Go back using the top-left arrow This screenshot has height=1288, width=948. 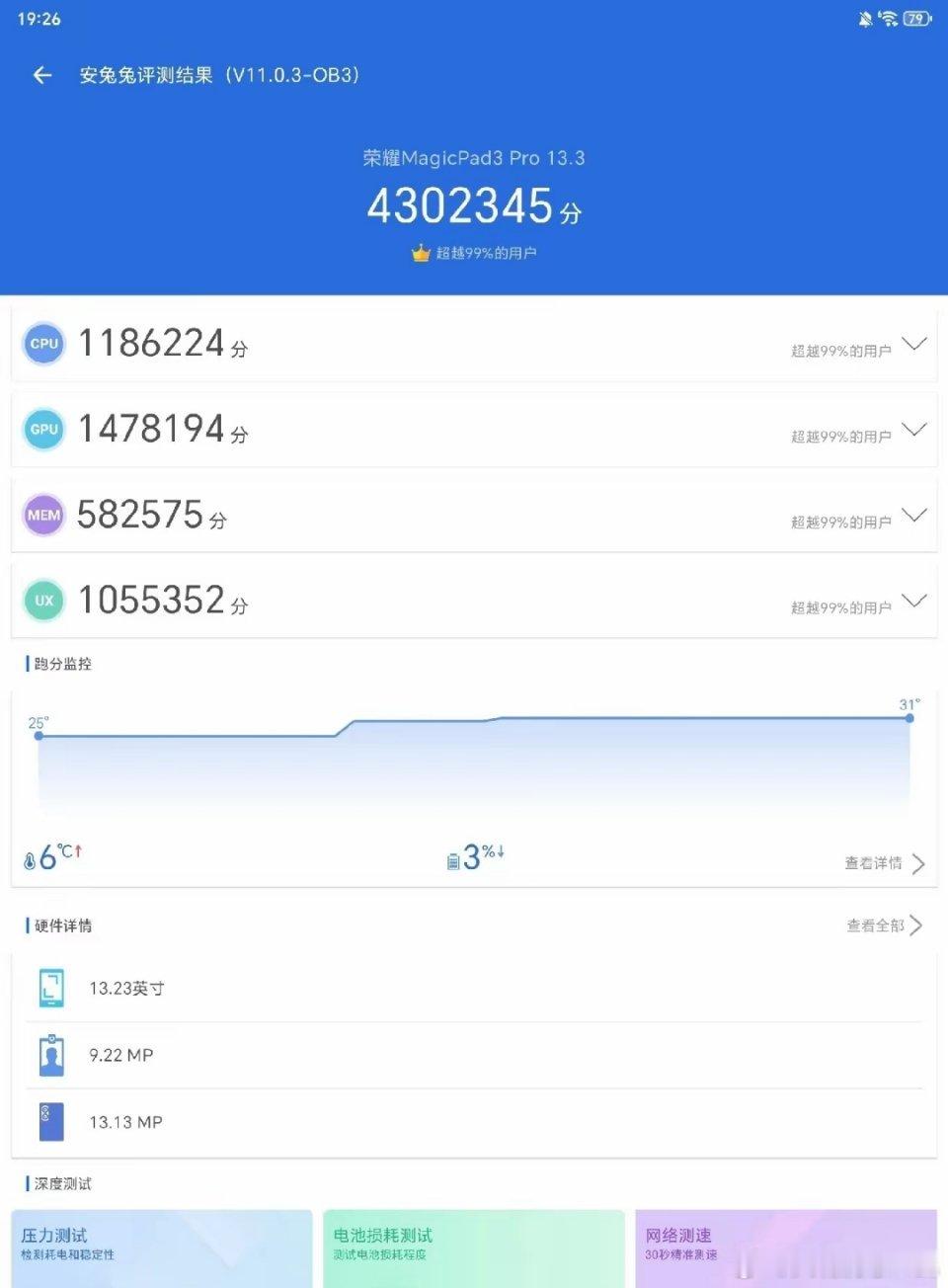pyautogui.click(x=41, y=75)
